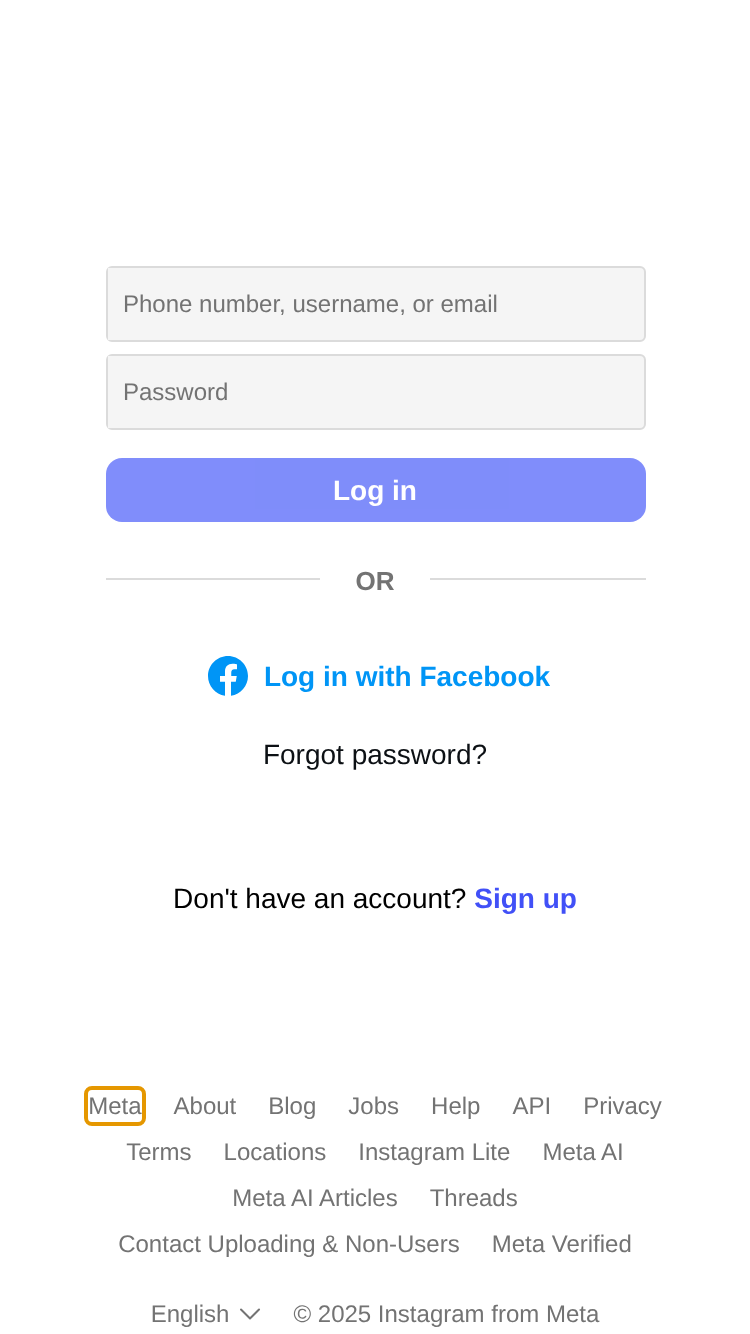Open the Meta footer link

[115, 1106]
